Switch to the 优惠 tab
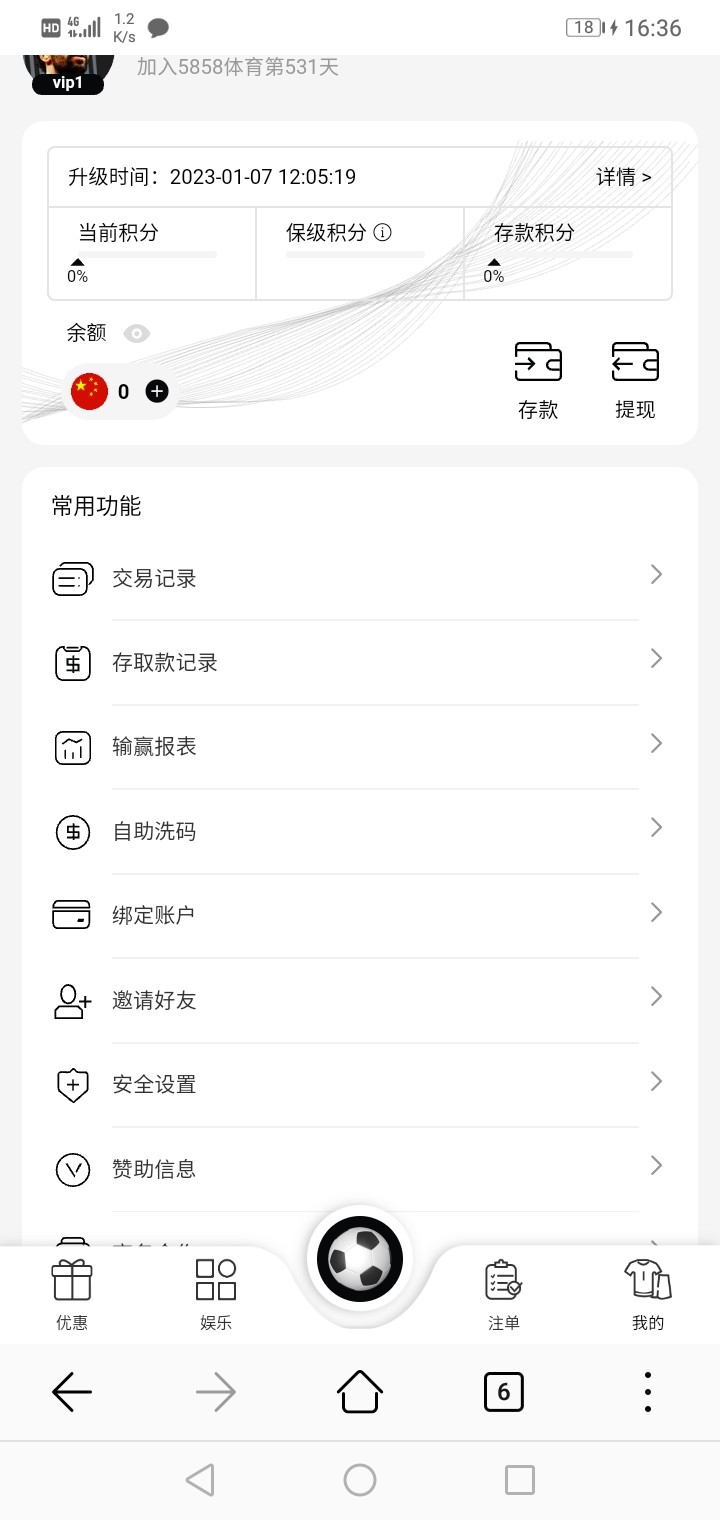720x1520 pixels. 72,1295
